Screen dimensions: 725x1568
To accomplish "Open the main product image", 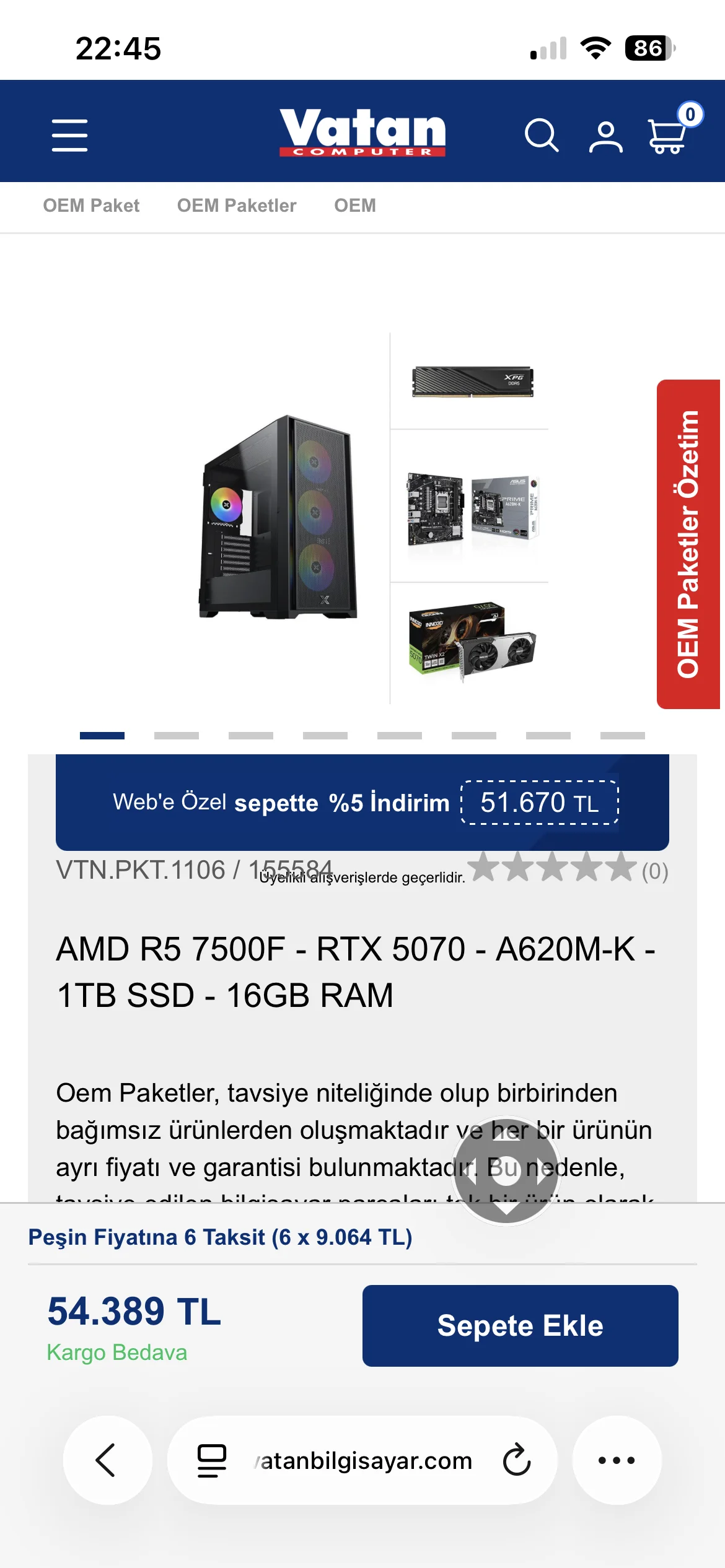I will pos(279,518).
